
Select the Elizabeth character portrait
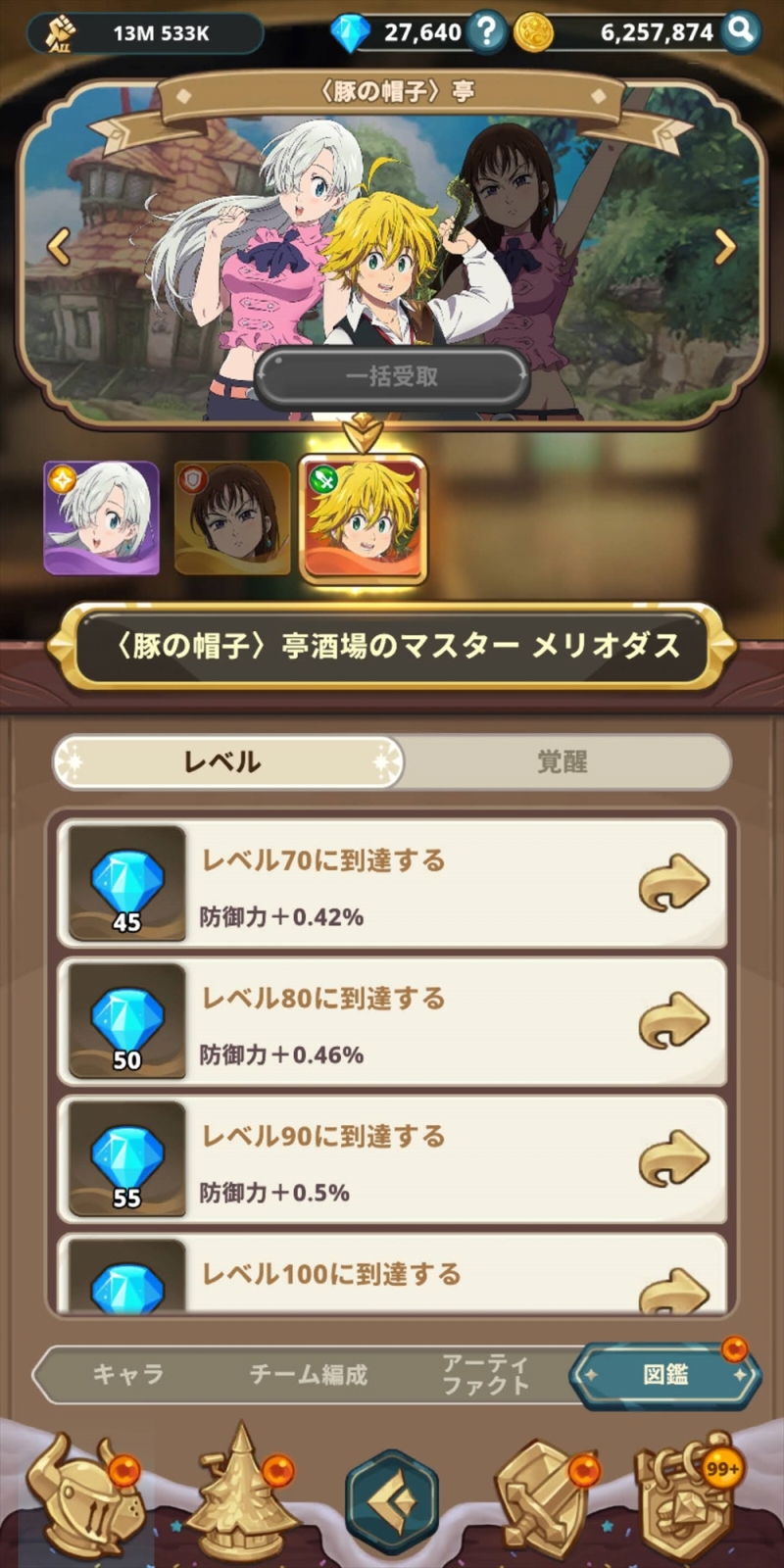click(101, 517)
